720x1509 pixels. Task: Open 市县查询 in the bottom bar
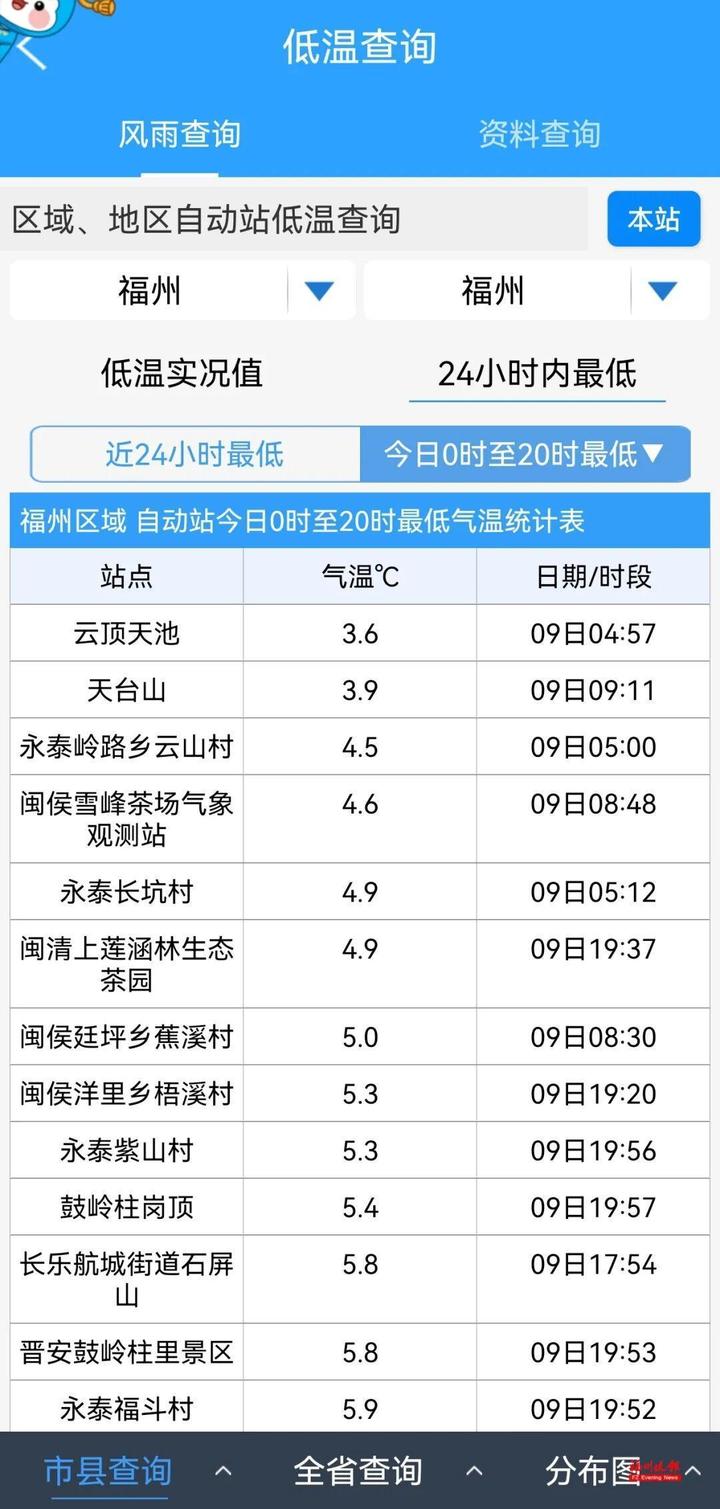tap(108, 1471)
